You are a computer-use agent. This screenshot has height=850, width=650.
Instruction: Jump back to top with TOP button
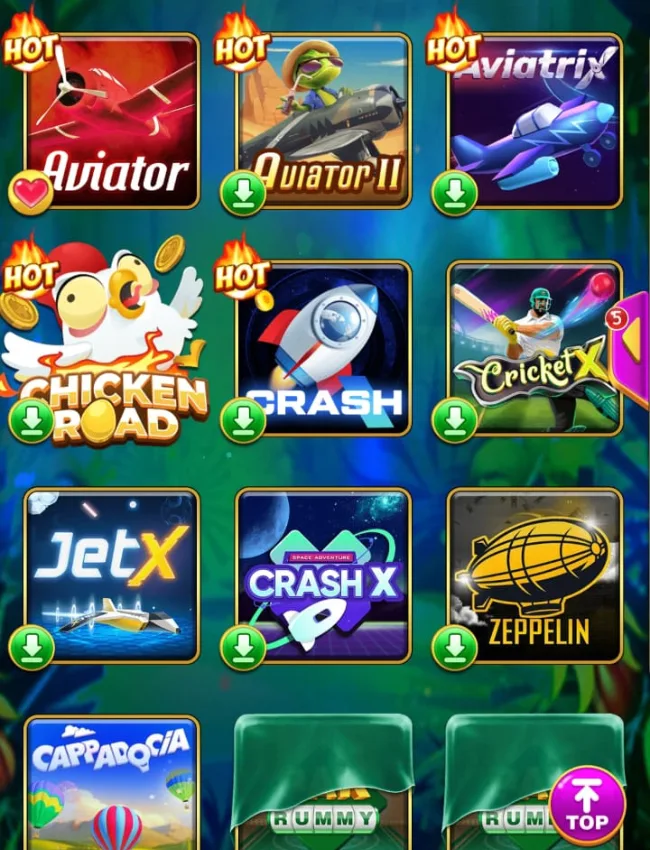coord(586,805)
